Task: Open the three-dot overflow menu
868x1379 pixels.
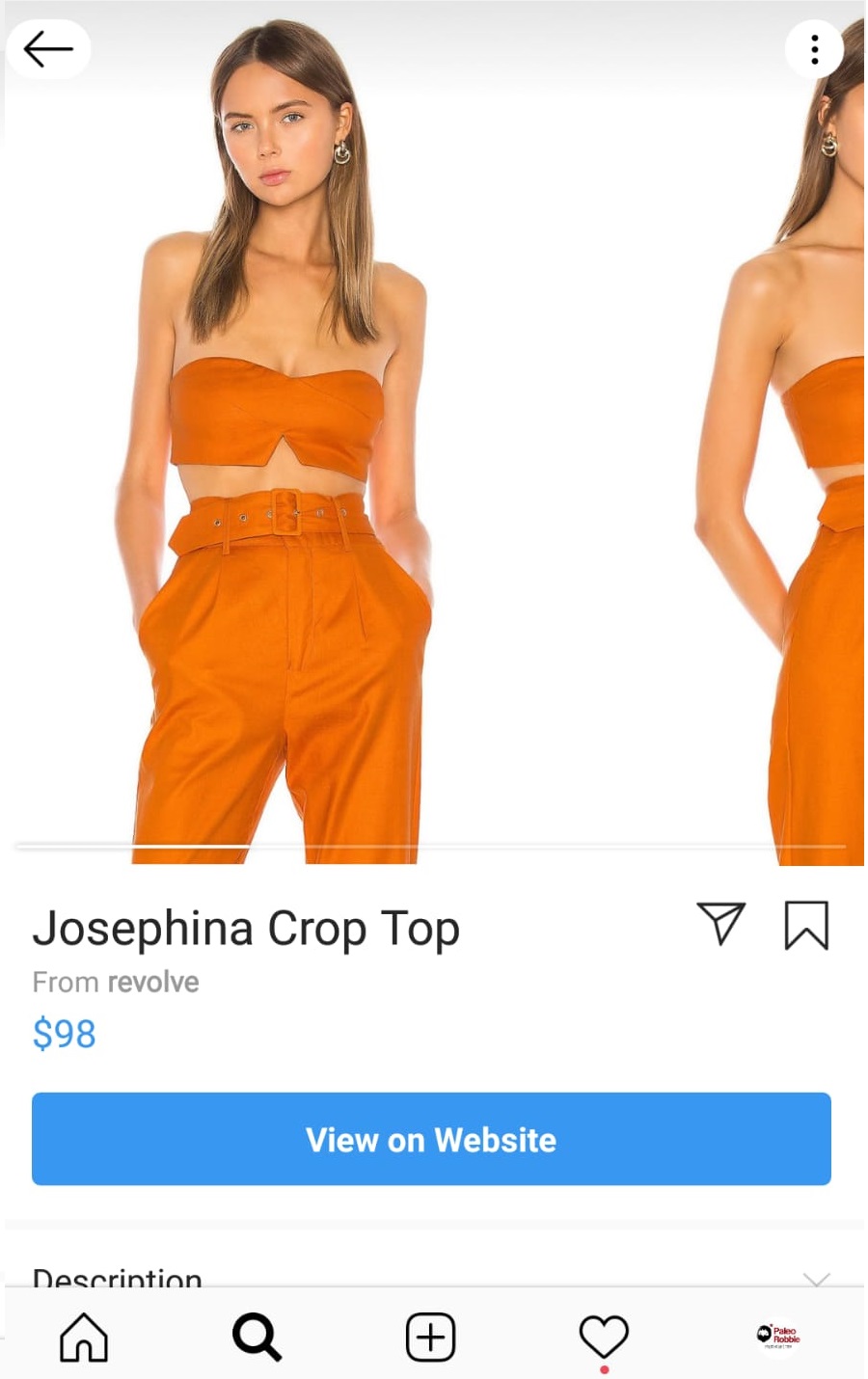Action: tap(814, 49)
